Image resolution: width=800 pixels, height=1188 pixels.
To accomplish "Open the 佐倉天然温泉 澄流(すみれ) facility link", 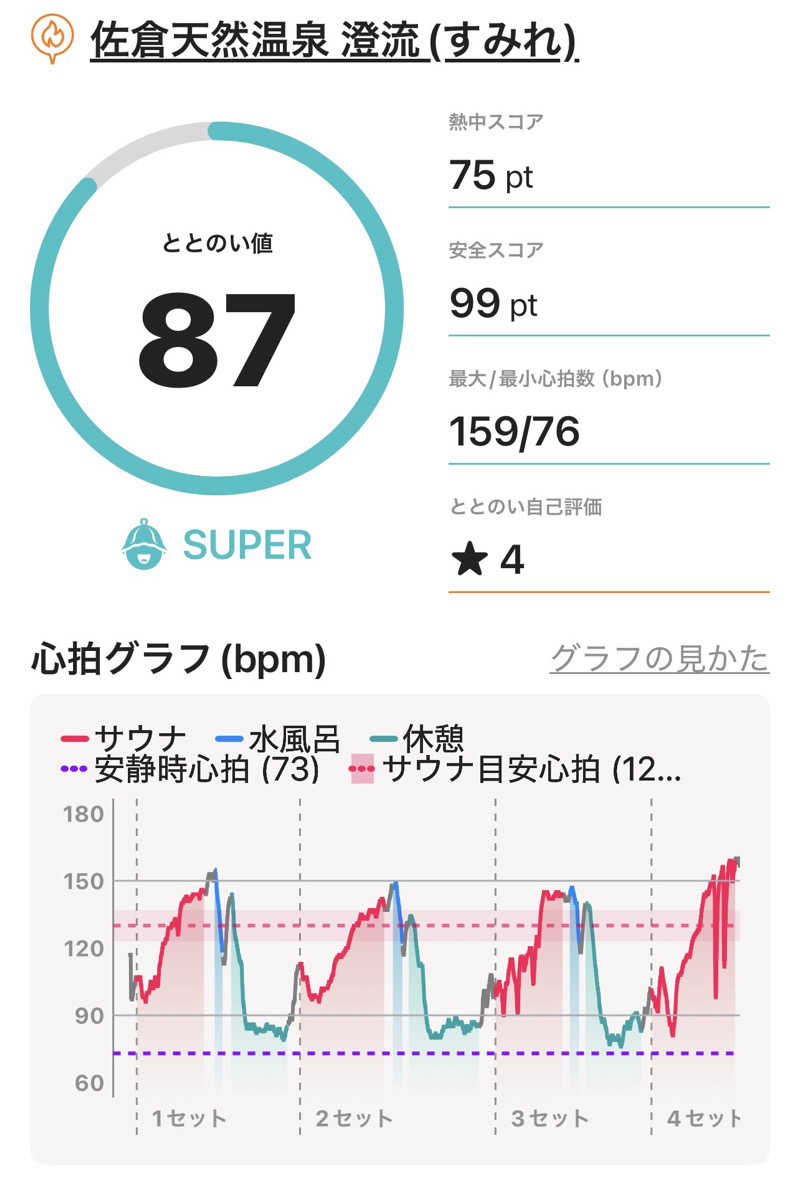I will tap(333, 41).
